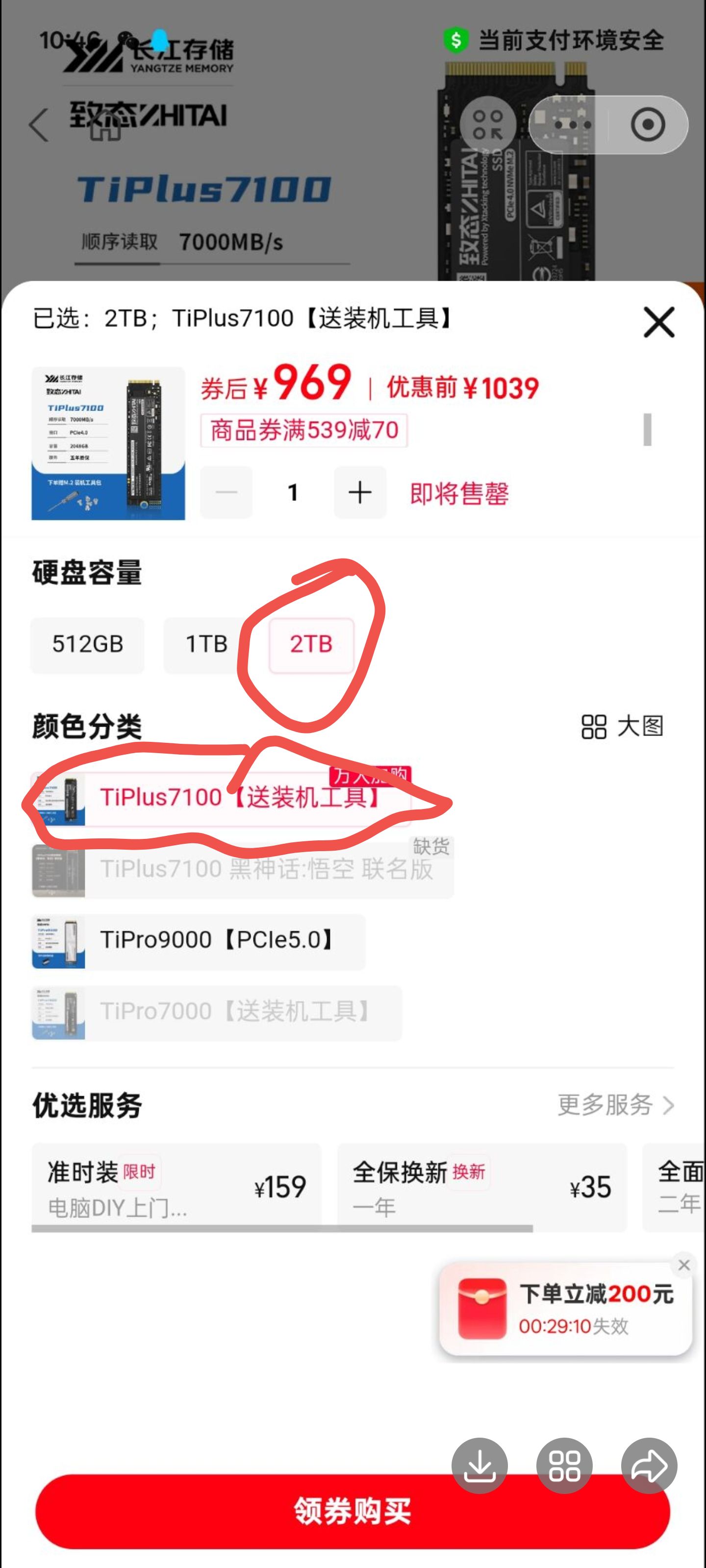This screenshot has height=1568, width=706.
Task: Add 全保换新 ¥35 one-year service
Action: (481, 1187)
